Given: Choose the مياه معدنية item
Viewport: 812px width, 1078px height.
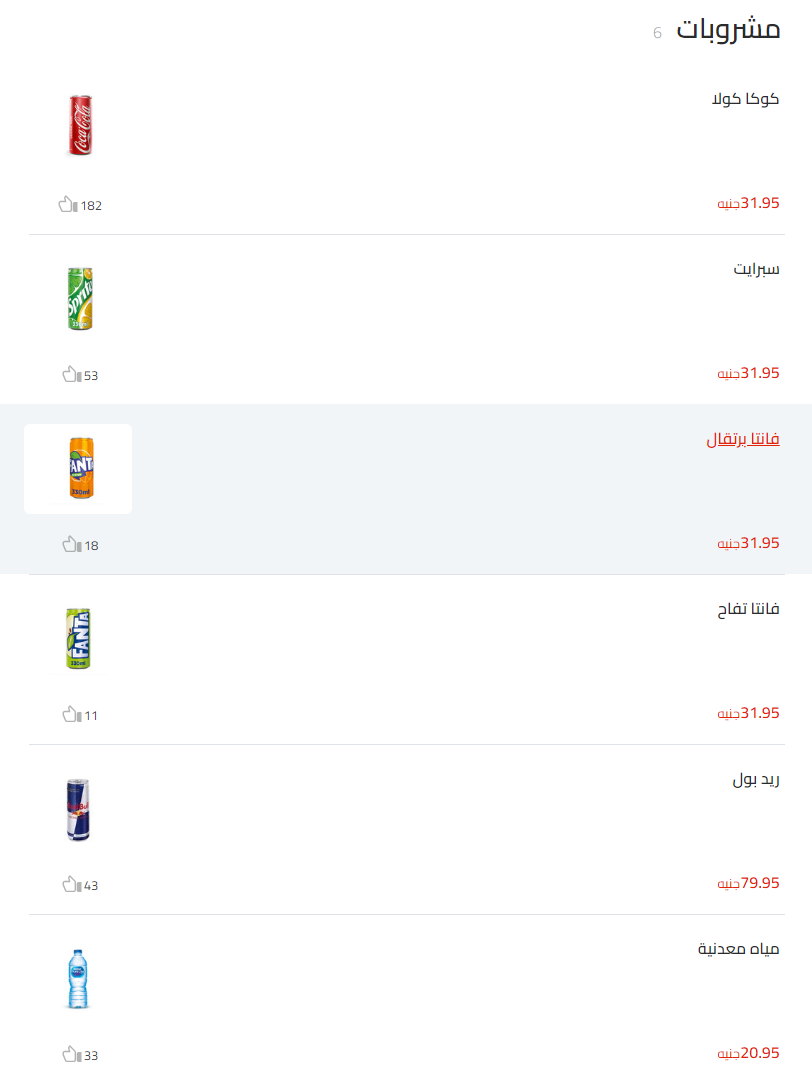Looking at the screenshot, I should [x=738, y=949].
